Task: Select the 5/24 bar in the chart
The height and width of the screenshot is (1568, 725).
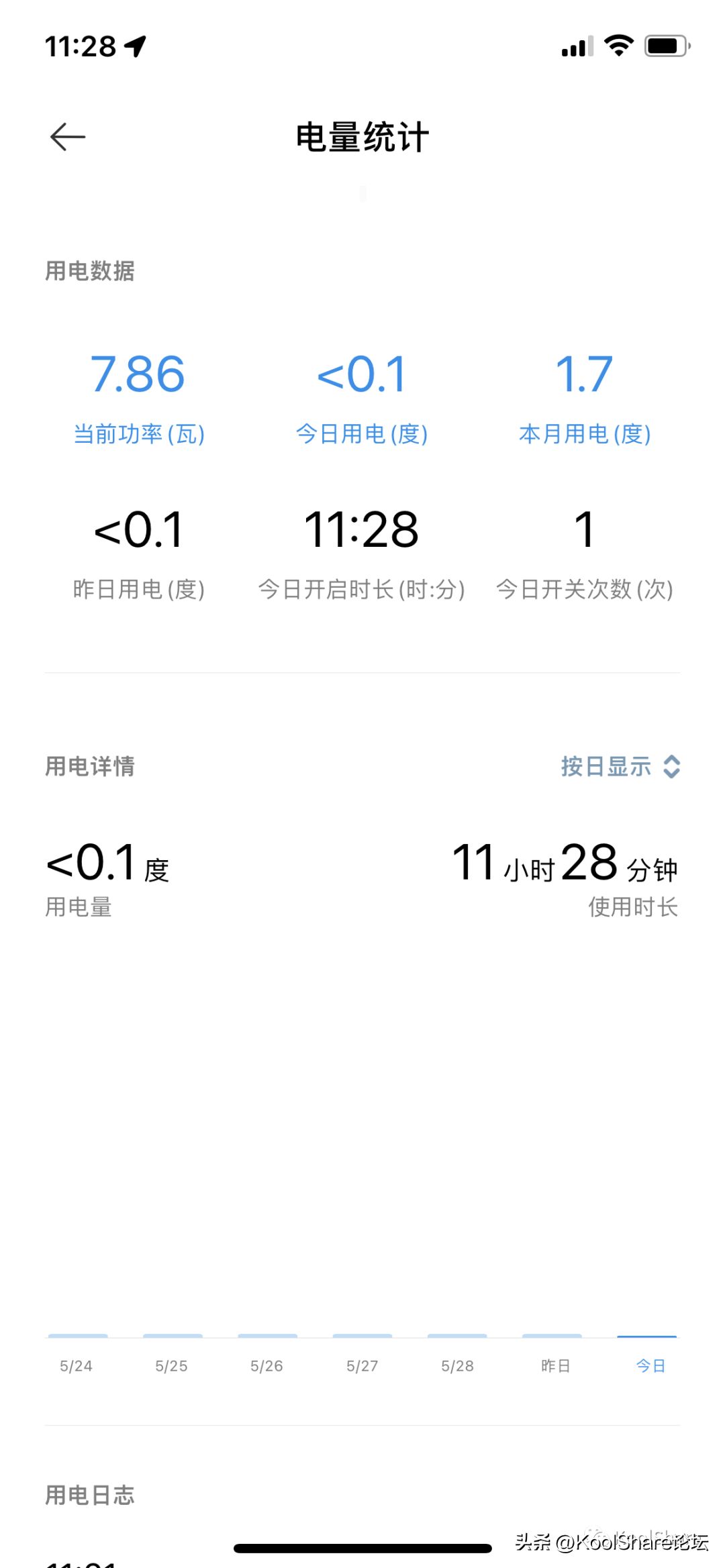Action: click(x=78, y=1337)
